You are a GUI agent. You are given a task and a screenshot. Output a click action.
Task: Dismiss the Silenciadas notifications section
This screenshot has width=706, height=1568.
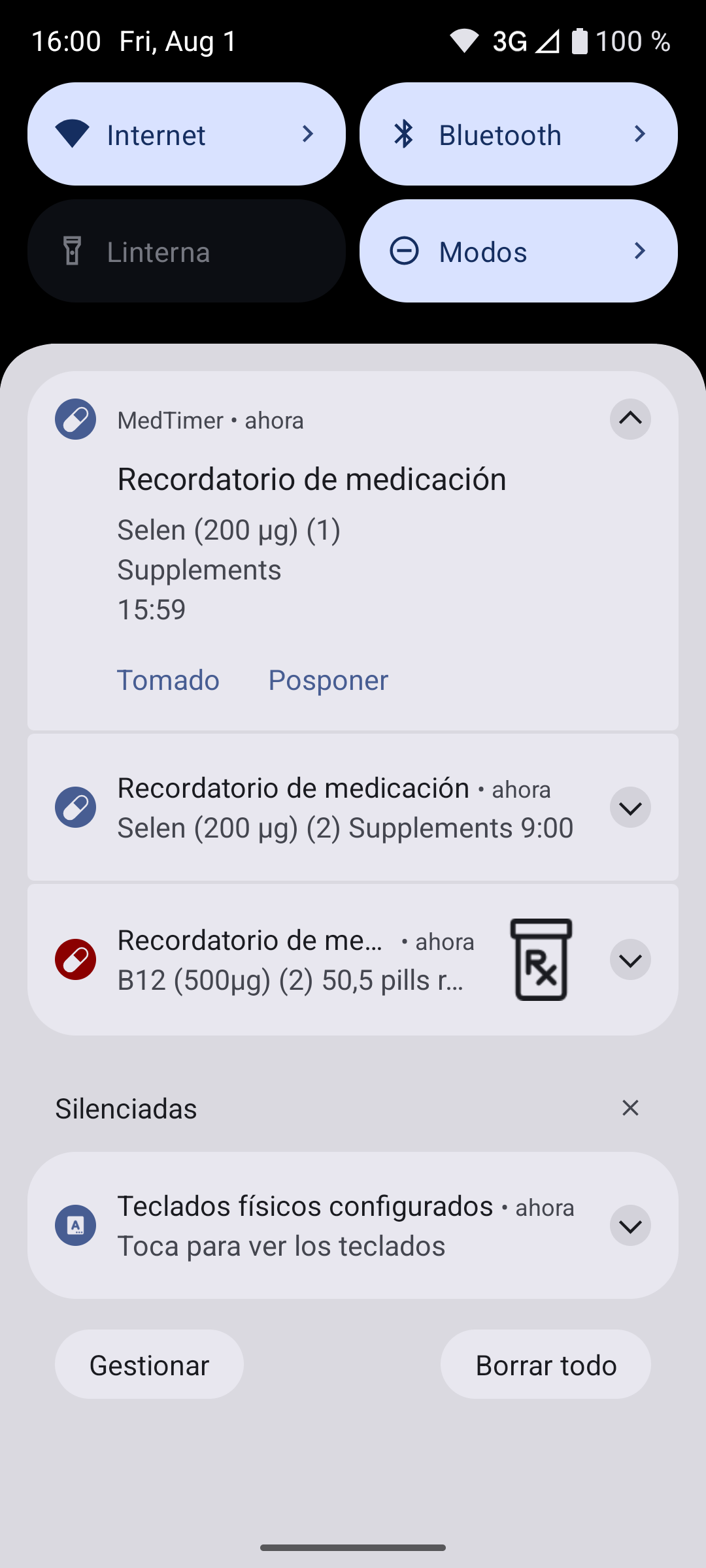click(x=630, y=1108)
